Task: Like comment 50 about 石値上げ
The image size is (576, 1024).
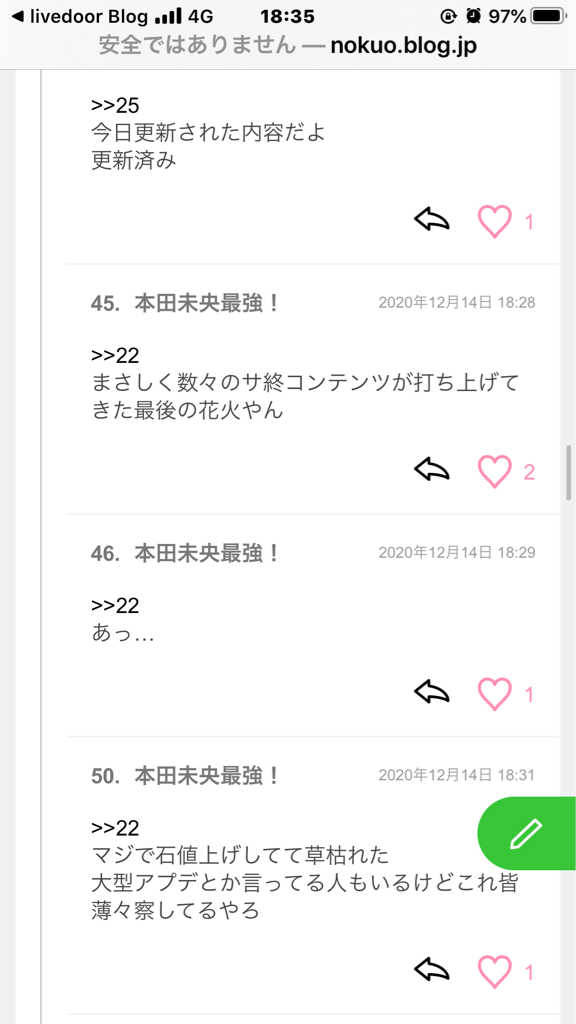Action: (x=494, y=972)
